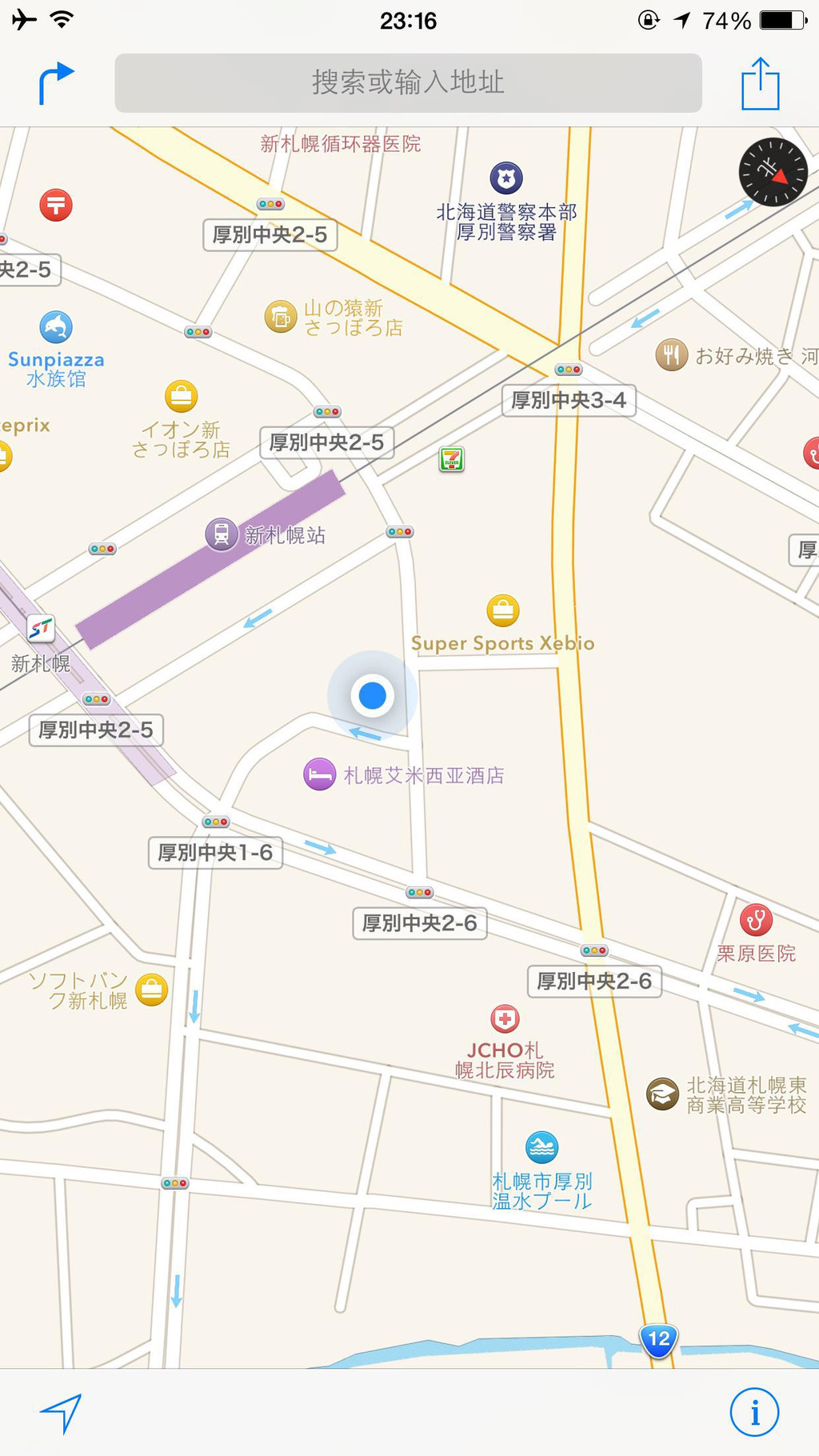Select the Sunpiazza 水族馆 marker
The height and width of the screenshot is (1456, 819).
[x=56, y=327]
